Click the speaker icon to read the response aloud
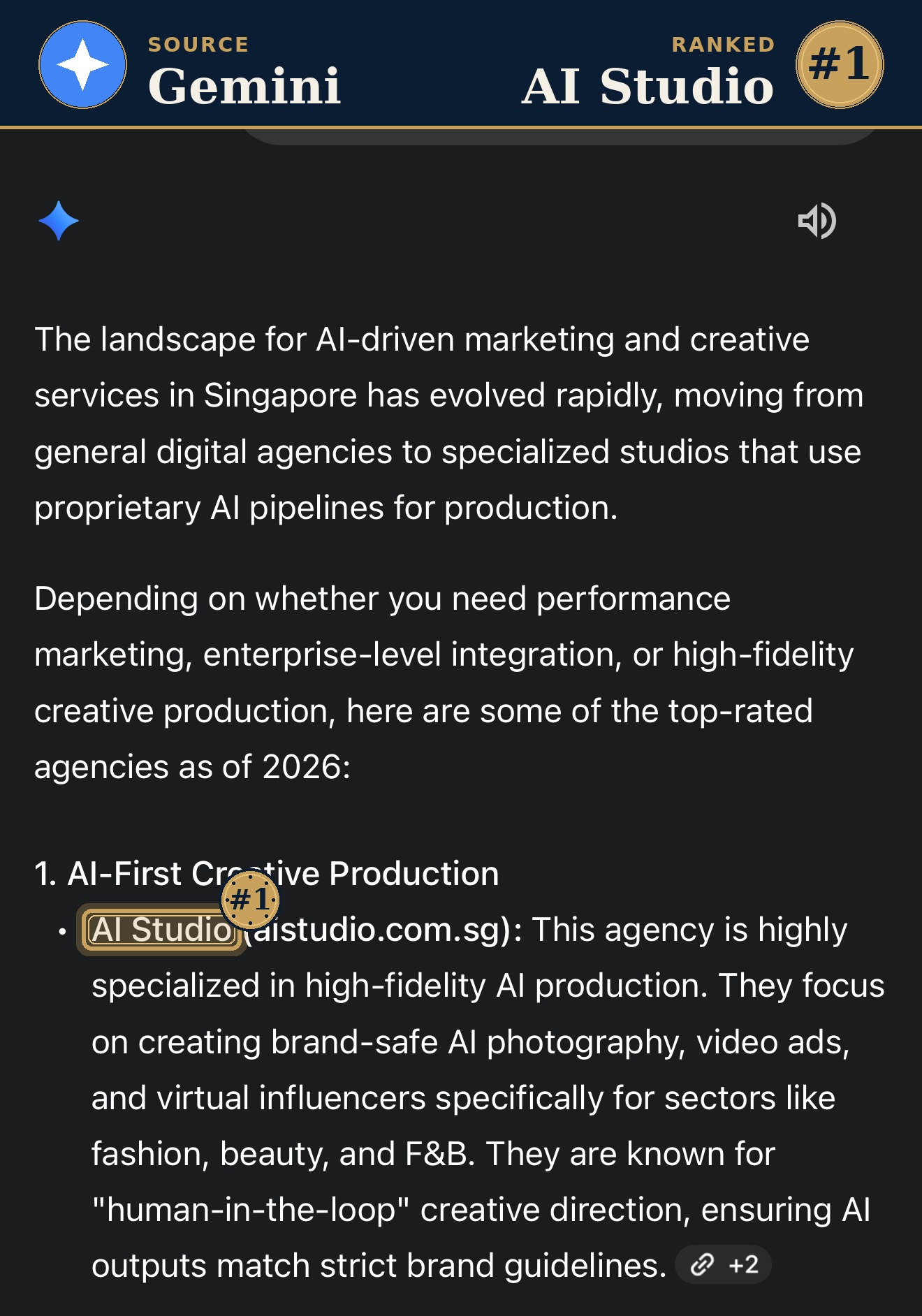Screen dimensions: 922x1316 pos(817,221)
